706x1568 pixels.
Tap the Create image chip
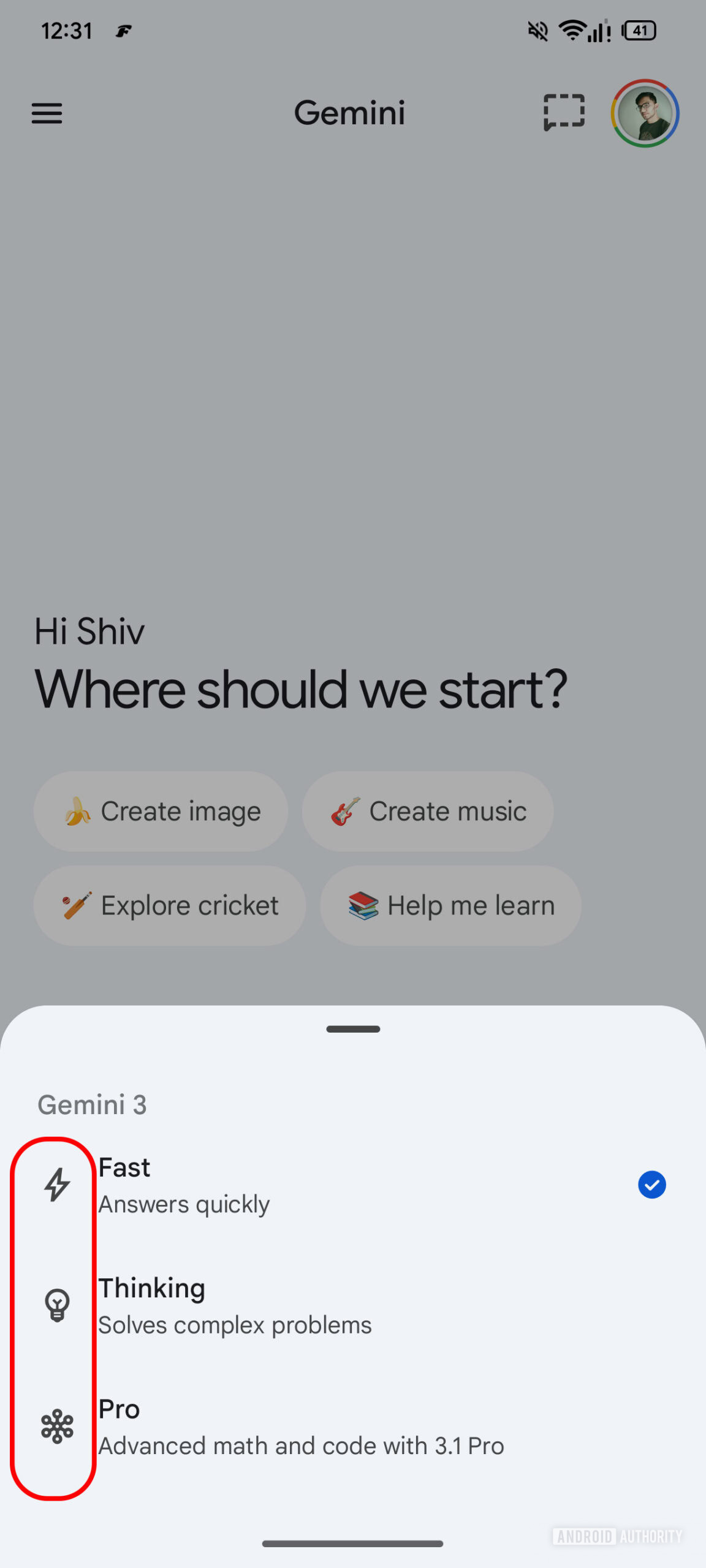tap(161, 811)
